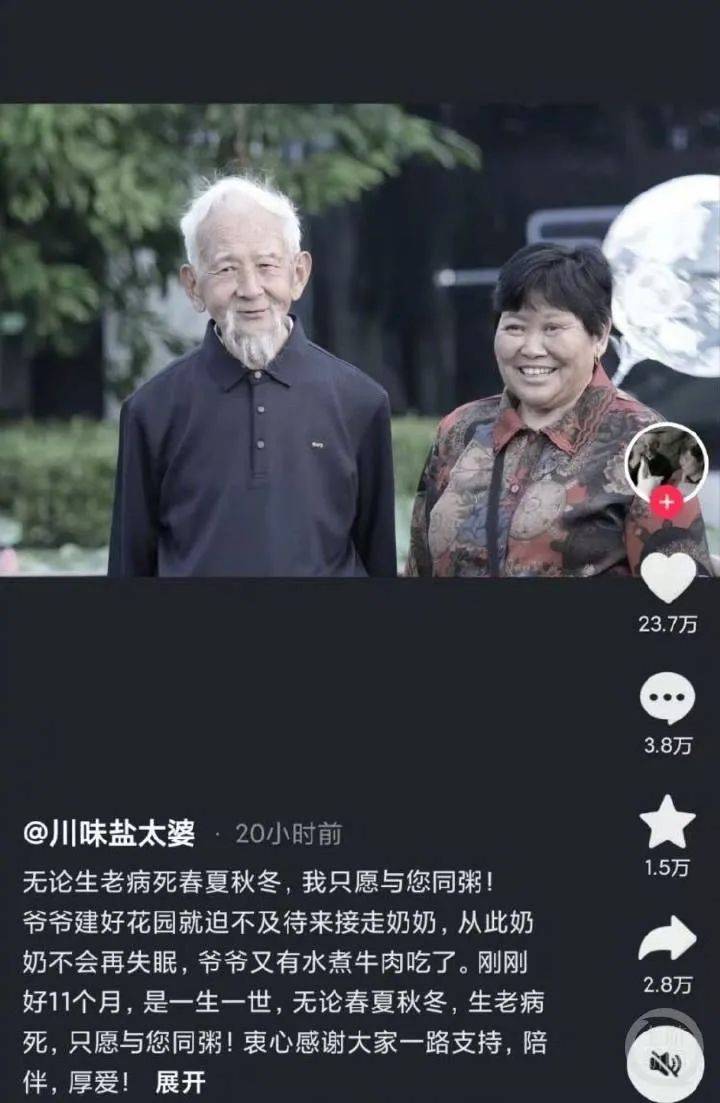Unmute the video sound
This screenshot has width=720, height=1103.
point(665,1063)
